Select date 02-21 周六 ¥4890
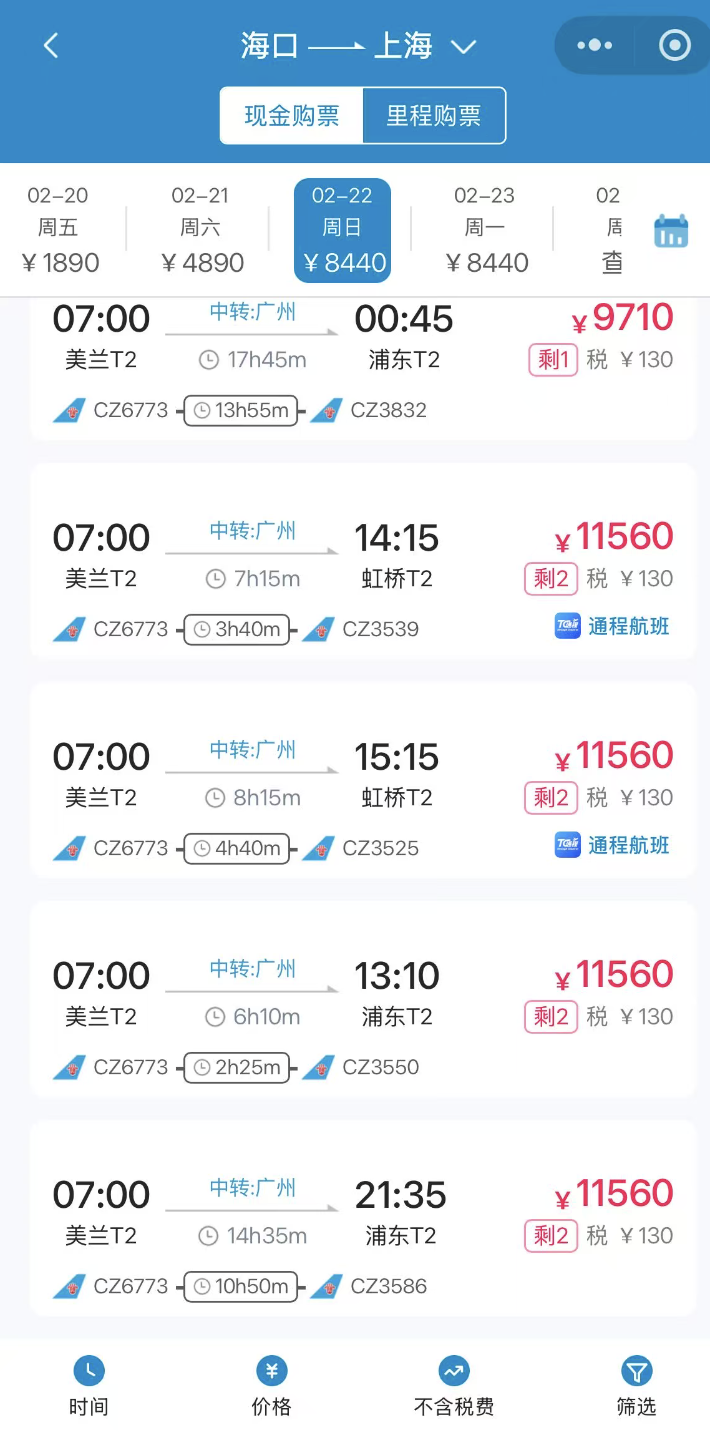This screenshot has height=1450, width=710. click(x=202, y=230)
